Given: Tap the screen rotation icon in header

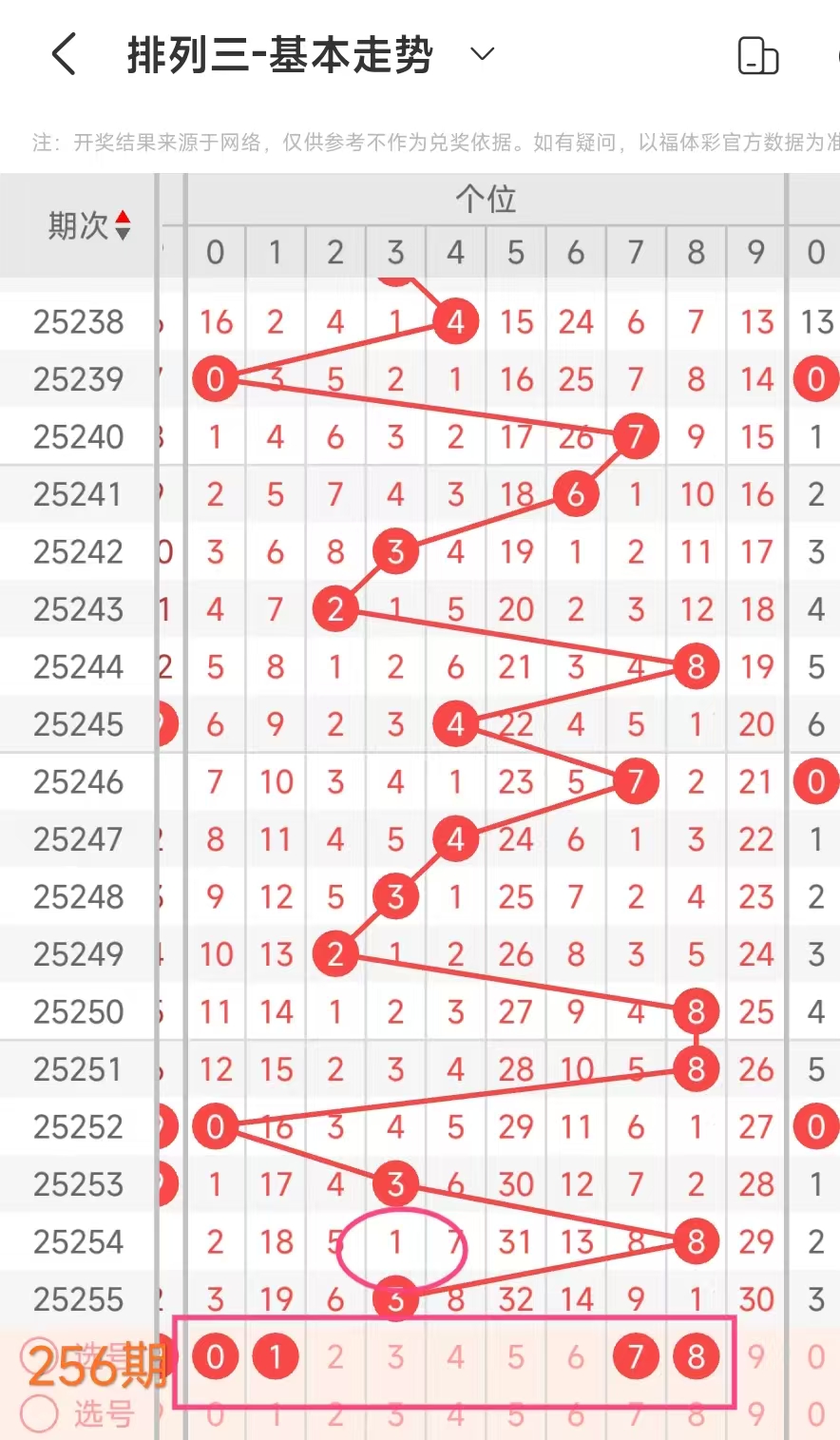Looking at the screenshot, I should pos(757,56).
